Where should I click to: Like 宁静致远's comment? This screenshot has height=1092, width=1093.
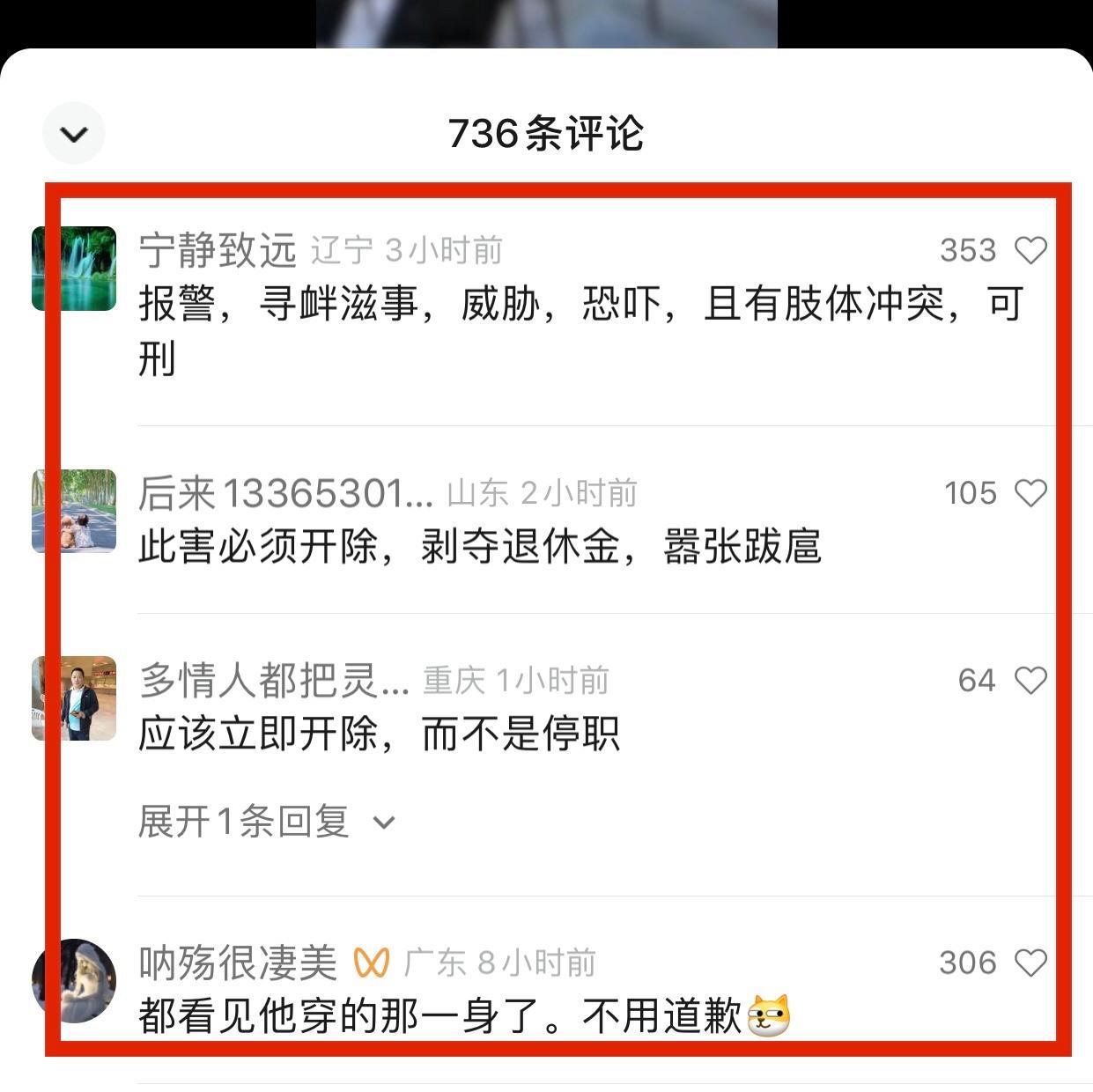[x=1030, y=250]
